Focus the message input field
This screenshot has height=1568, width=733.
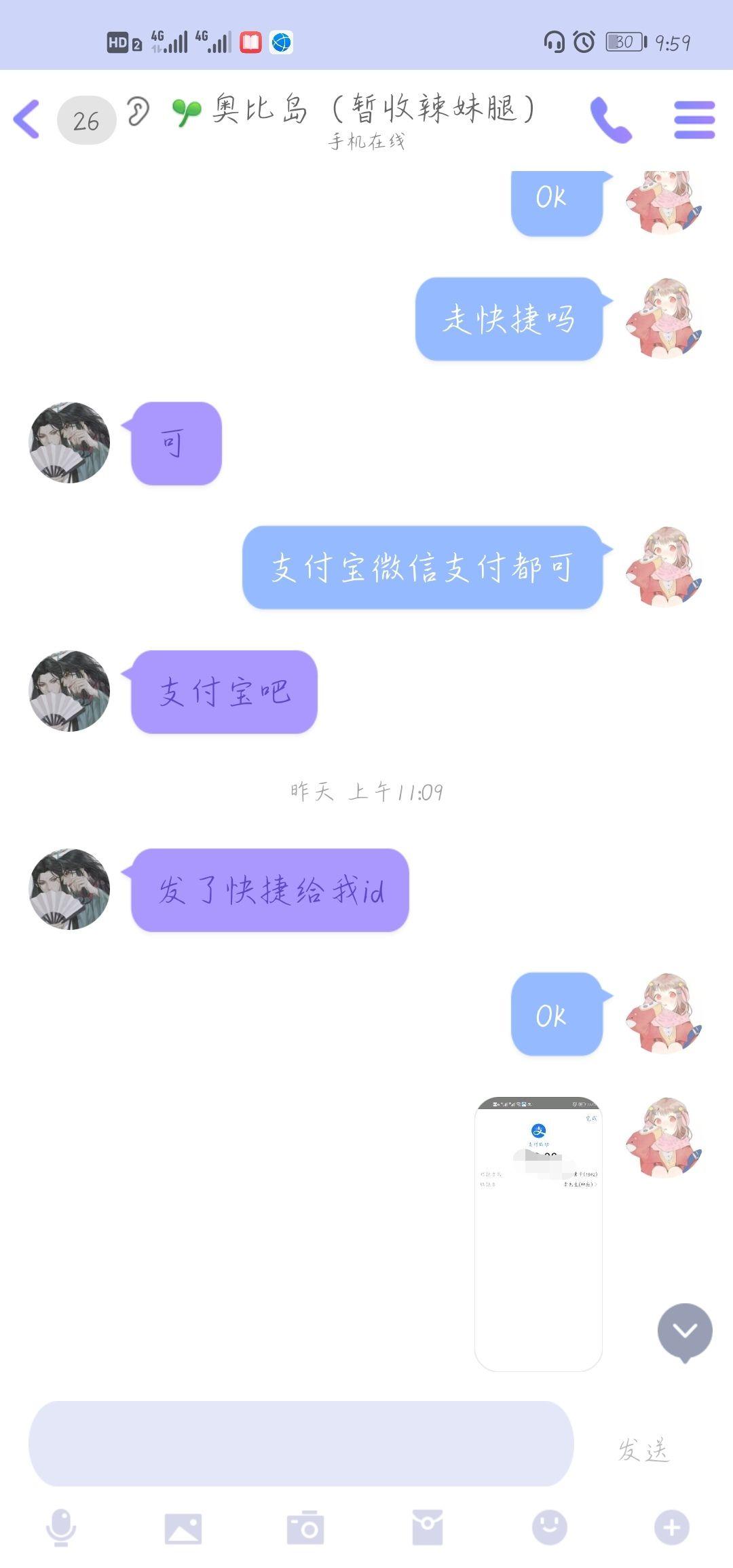pos(301,1443)
